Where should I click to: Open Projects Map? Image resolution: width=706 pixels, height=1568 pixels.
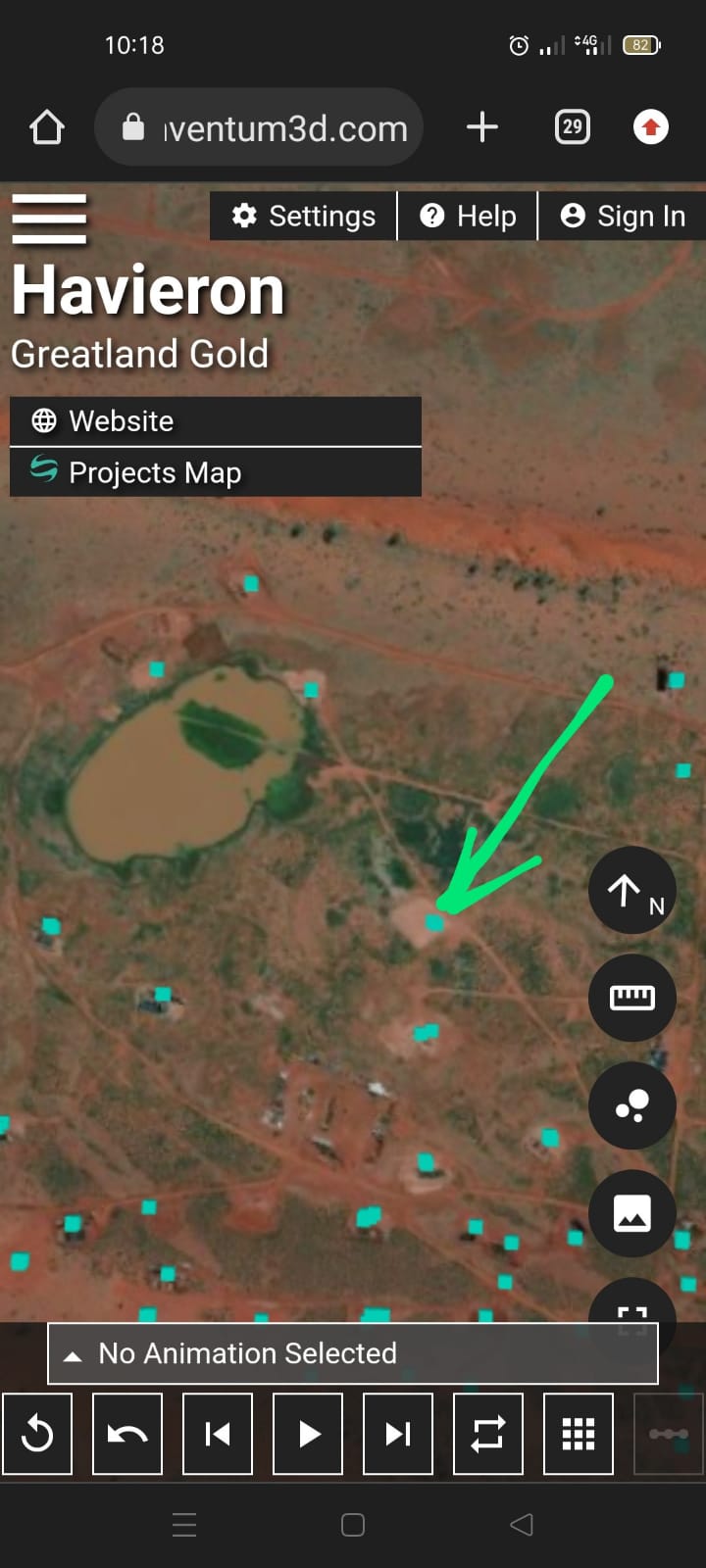[x=216, y=472]
